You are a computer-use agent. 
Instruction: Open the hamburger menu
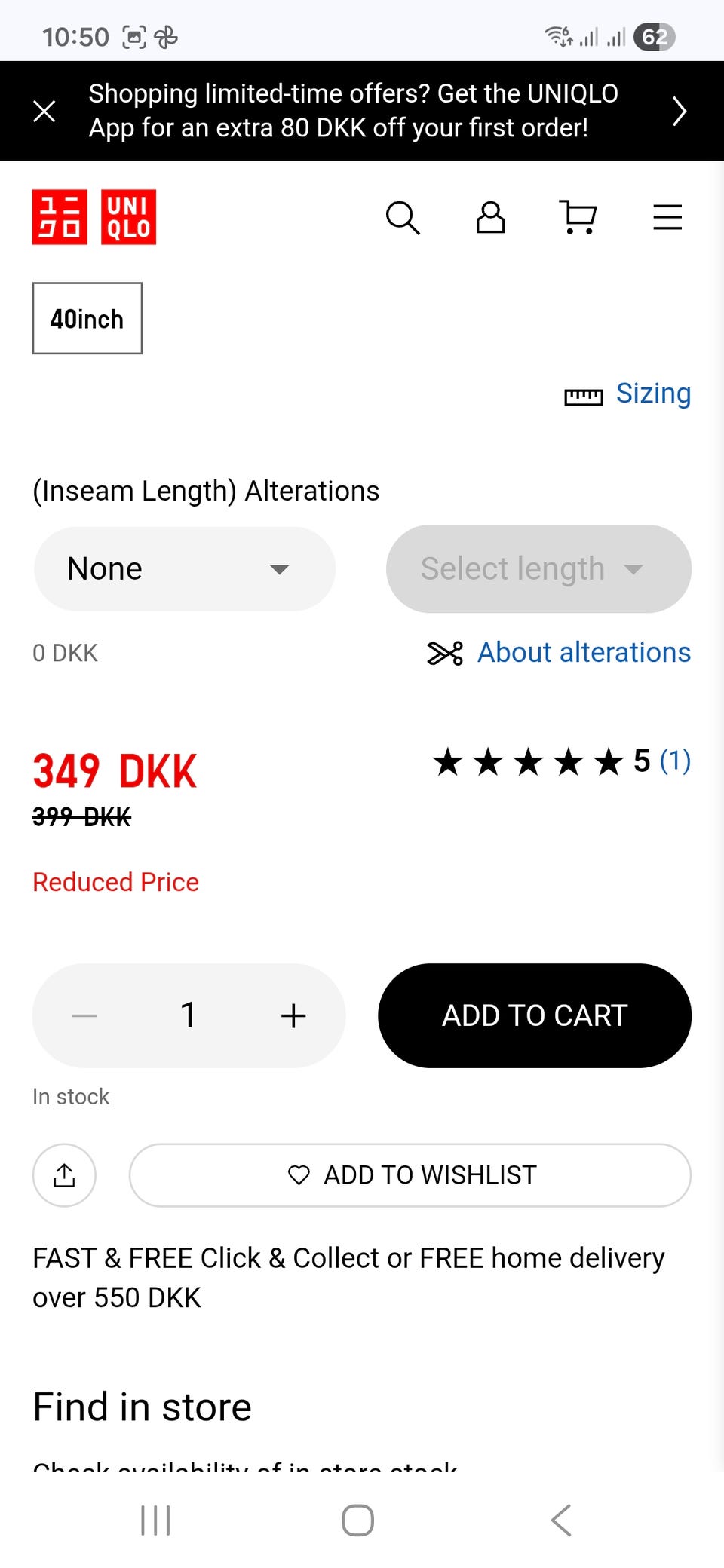point(667,217)
